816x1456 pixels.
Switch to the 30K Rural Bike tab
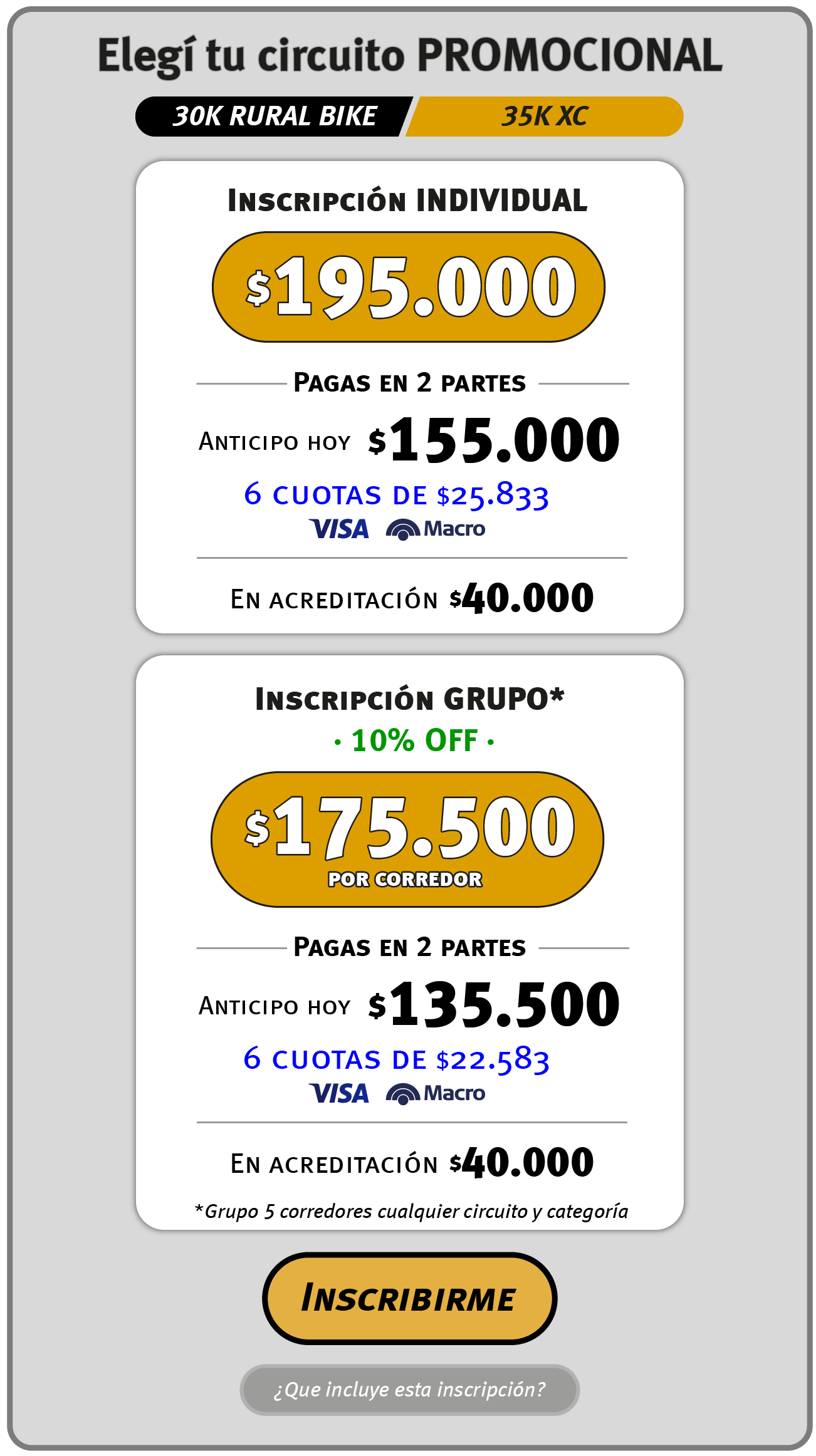274,117
